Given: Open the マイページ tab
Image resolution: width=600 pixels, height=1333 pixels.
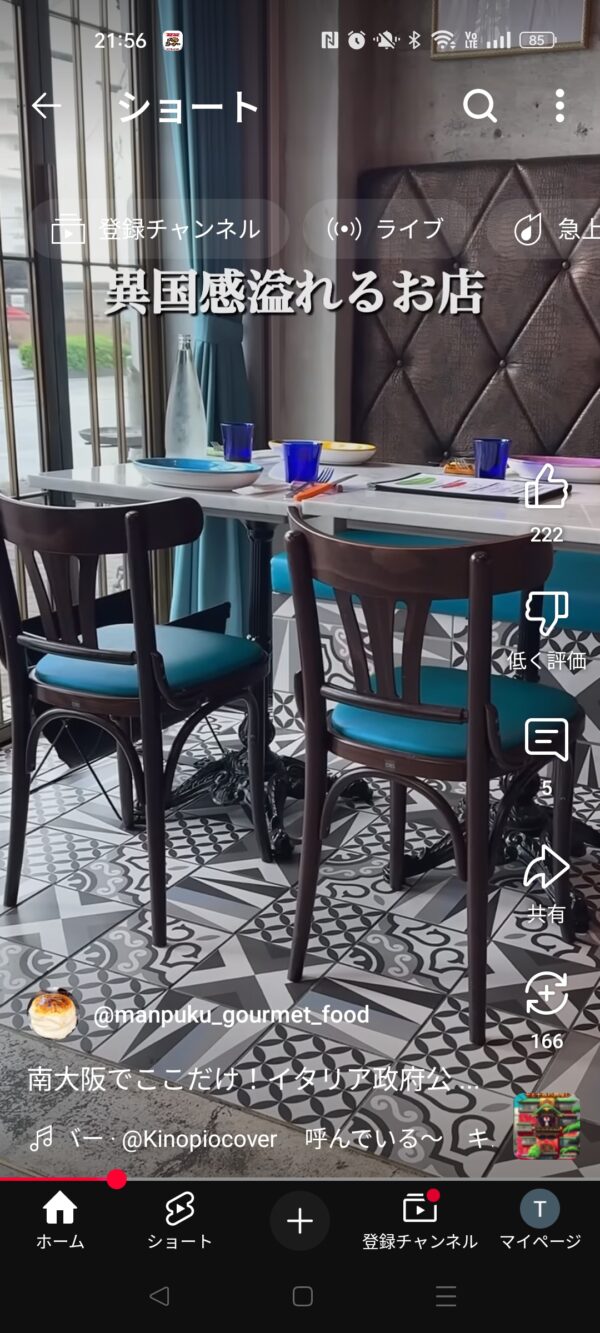Looking at the screenshot, I should click(x=540, y=1220).
